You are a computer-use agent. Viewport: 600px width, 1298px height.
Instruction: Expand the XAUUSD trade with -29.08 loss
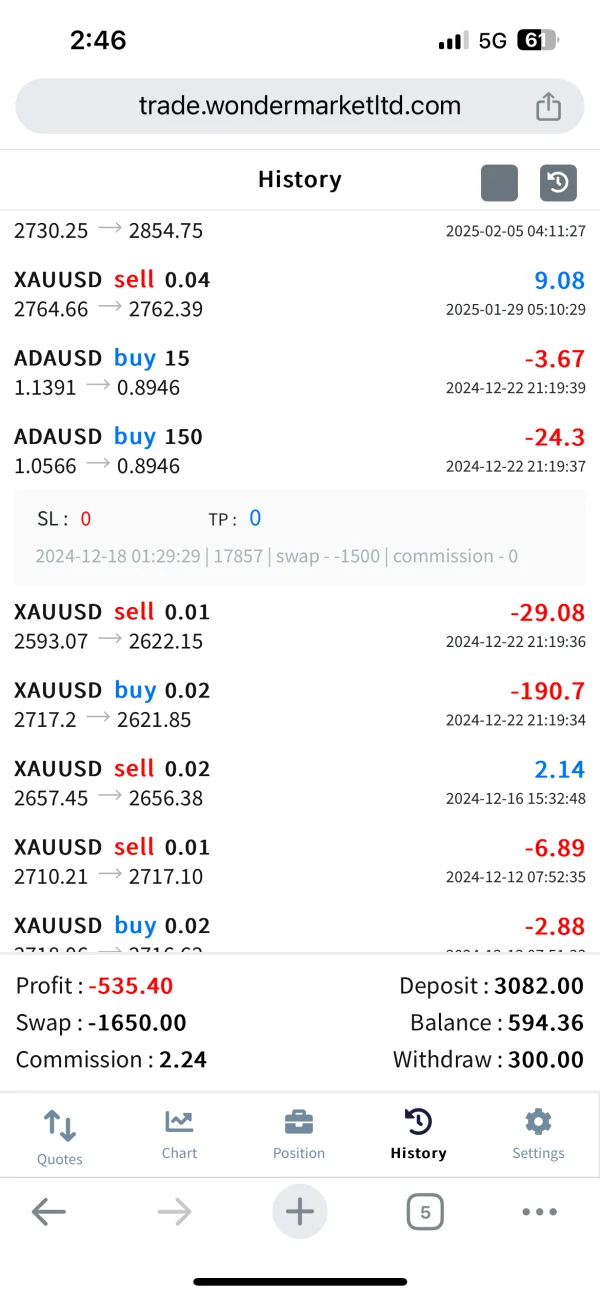(x=299, y=626)
